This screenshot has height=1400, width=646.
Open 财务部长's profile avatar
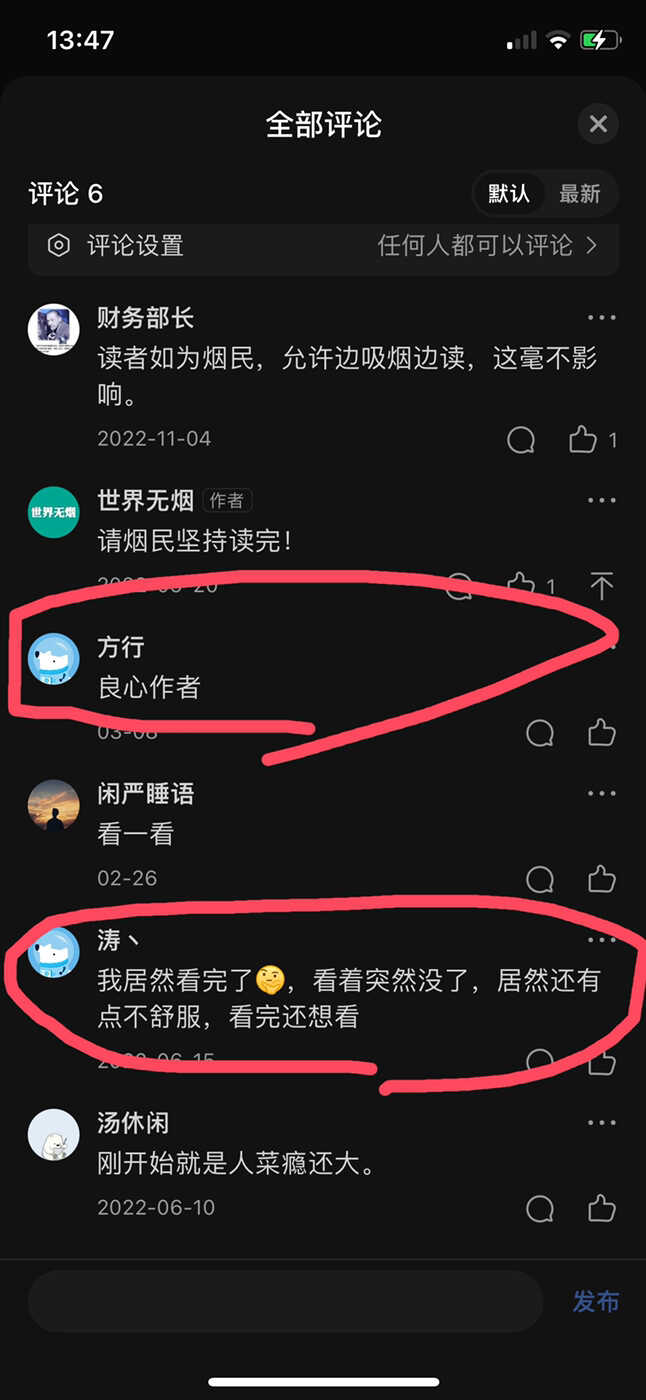53,330
